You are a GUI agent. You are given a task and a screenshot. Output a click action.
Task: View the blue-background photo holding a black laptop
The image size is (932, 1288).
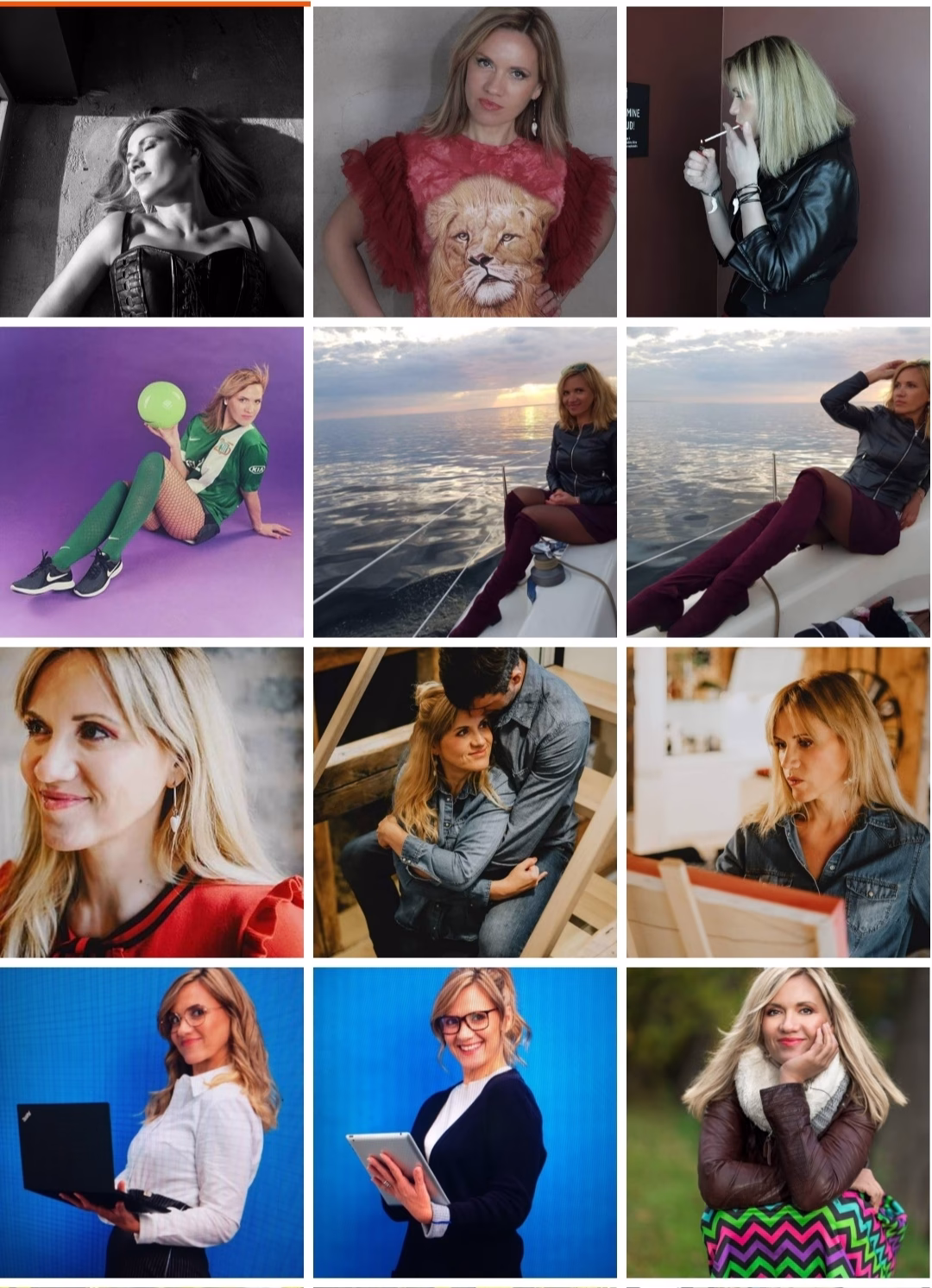[152, 1121]
